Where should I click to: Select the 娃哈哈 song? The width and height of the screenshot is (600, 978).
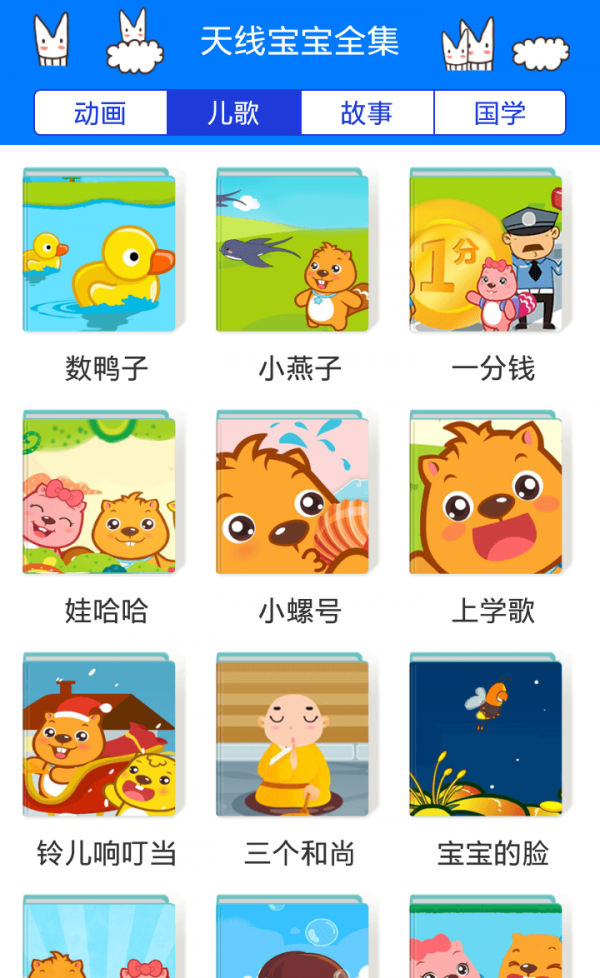coord(99,494)
